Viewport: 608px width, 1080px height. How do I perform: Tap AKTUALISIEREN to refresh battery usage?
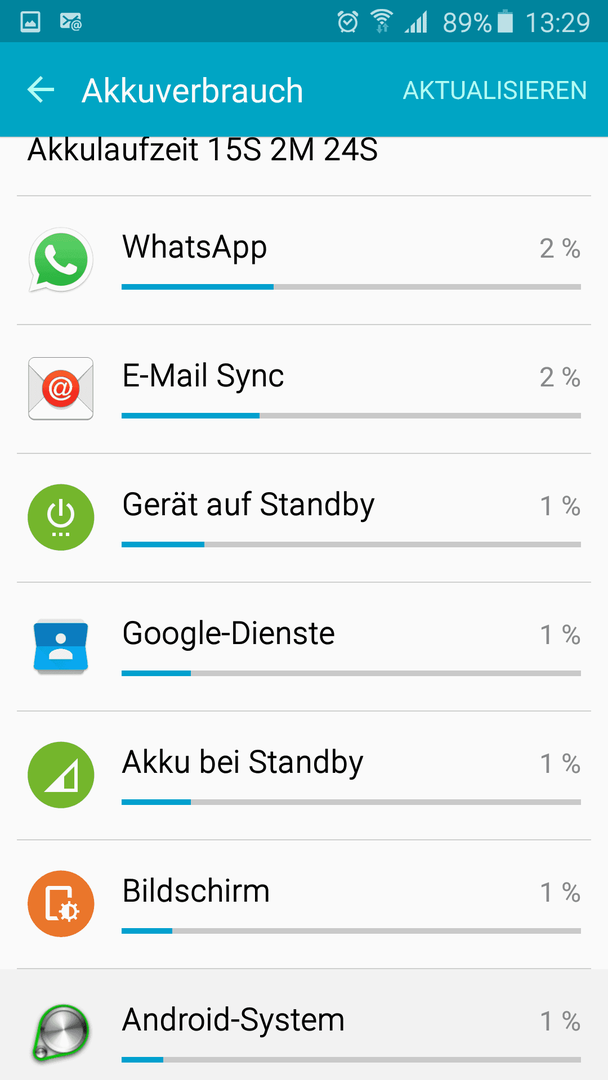494,90
